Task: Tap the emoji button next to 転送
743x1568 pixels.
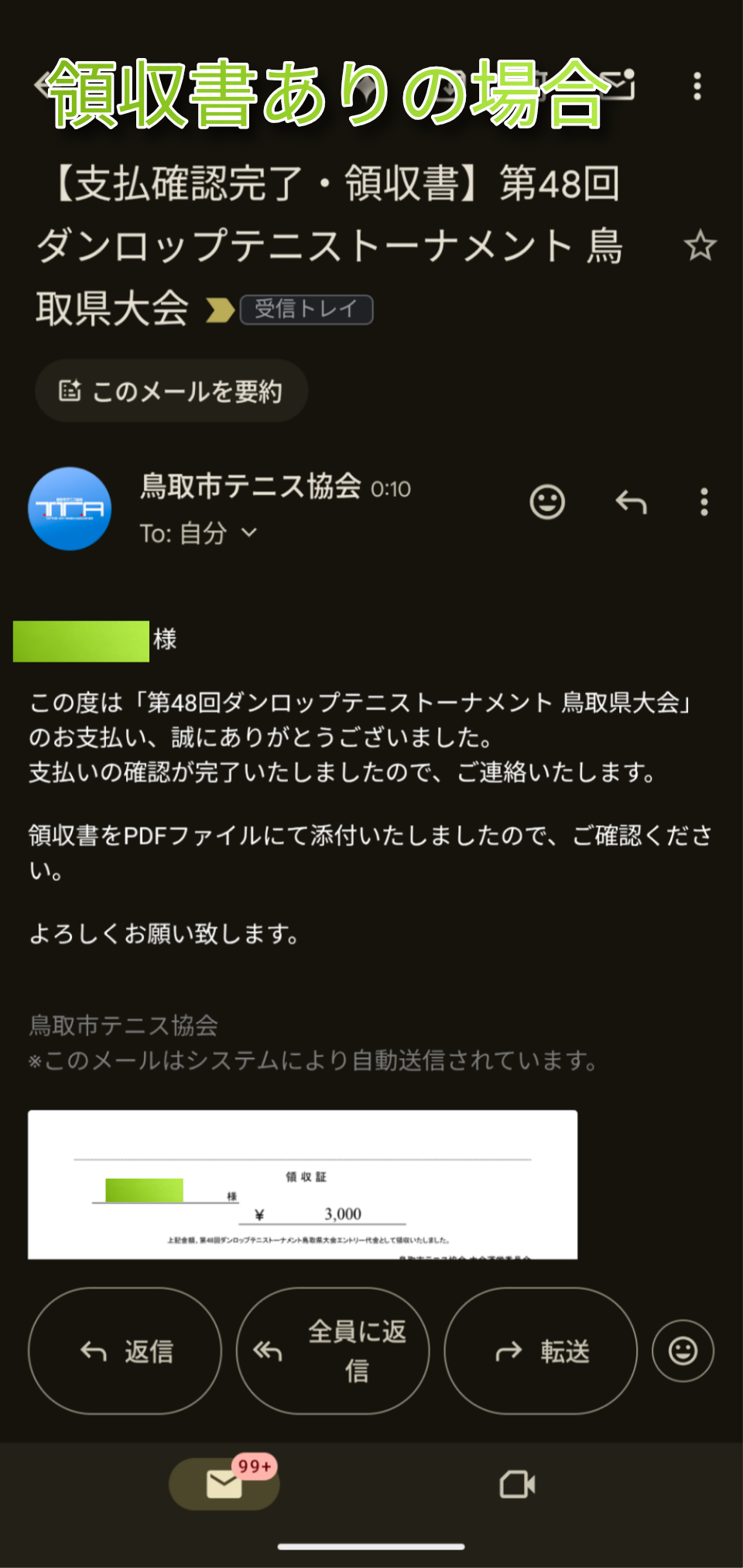Action: tap(683, 1351)
